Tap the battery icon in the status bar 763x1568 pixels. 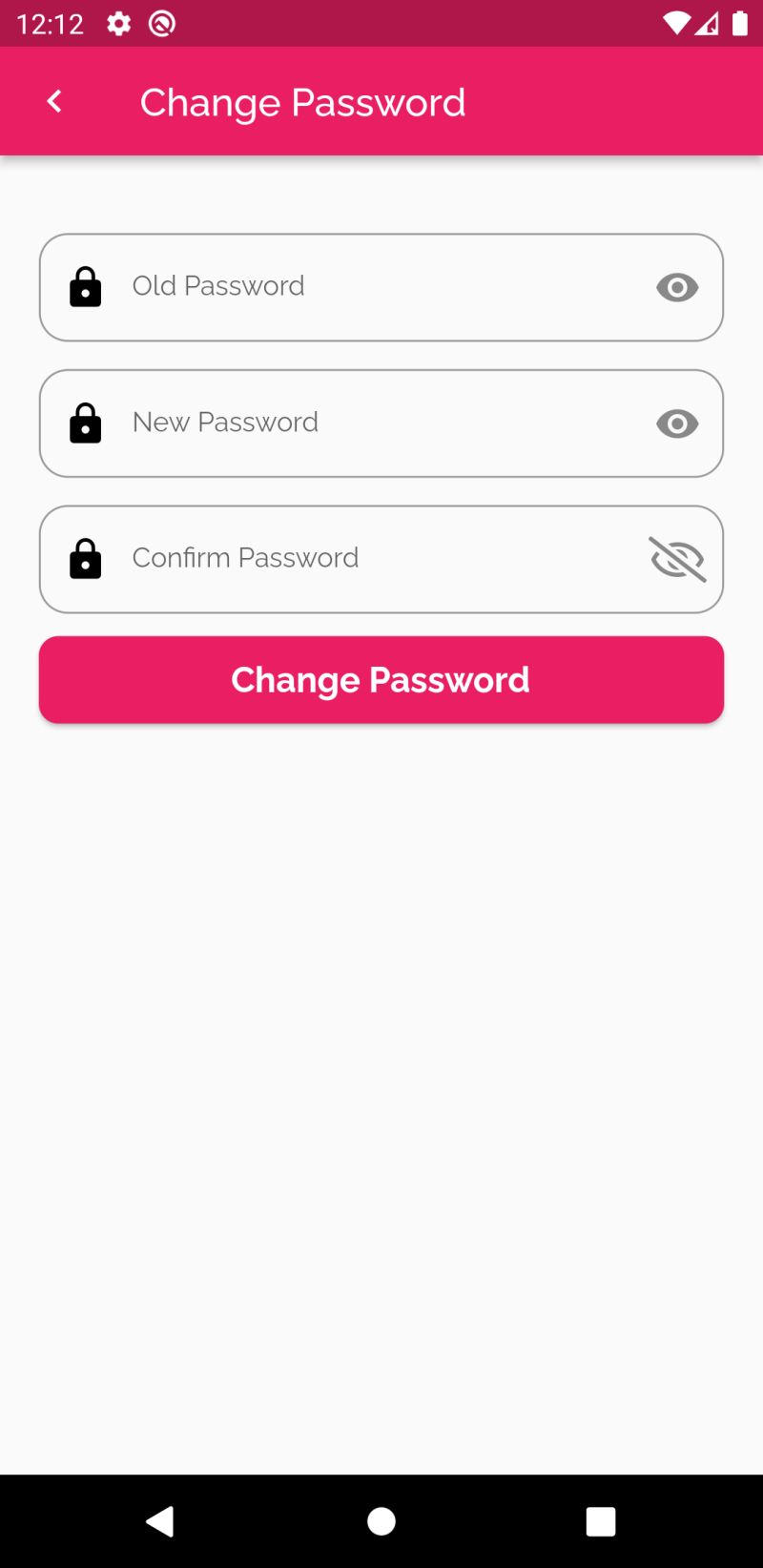(x=742, y=23)
